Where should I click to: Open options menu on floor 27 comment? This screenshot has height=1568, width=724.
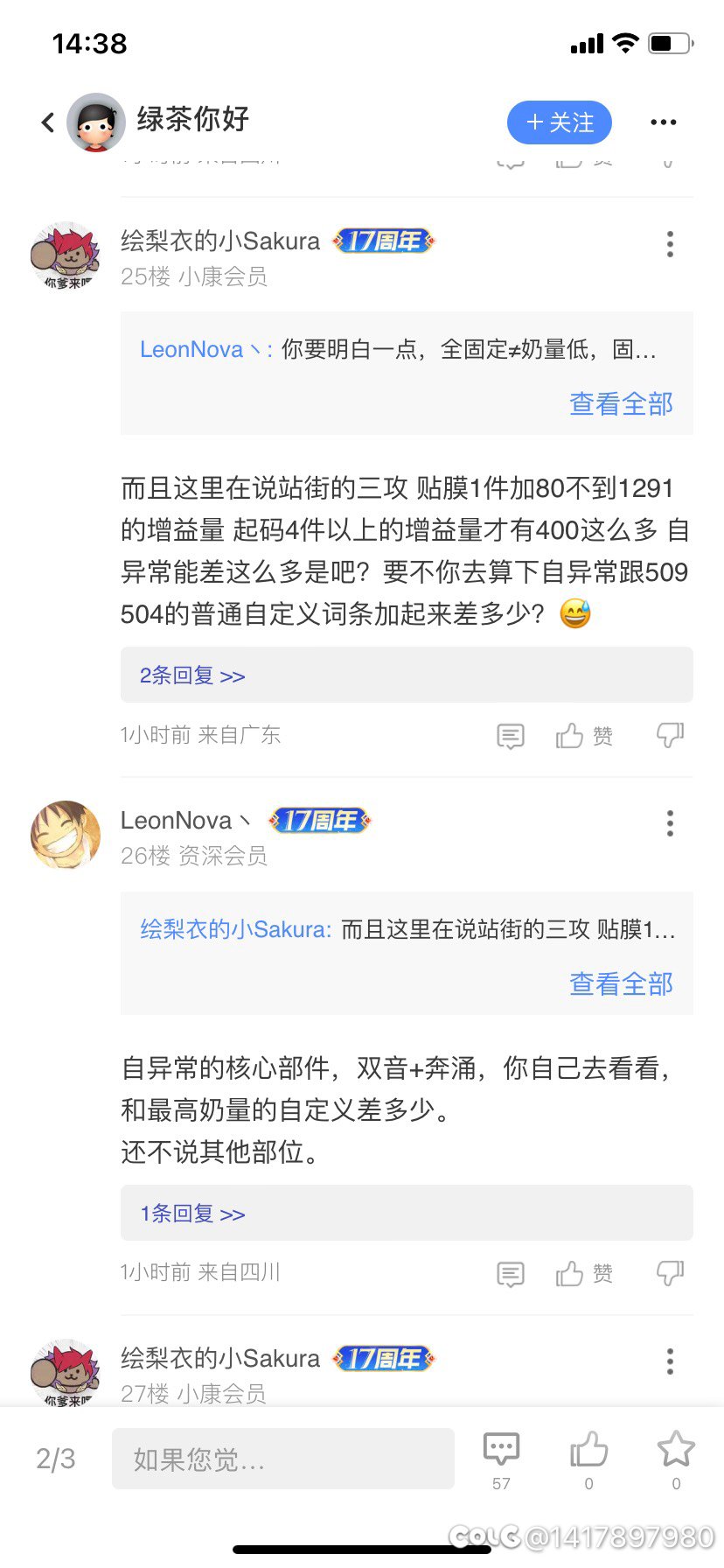click(670, 1361)
